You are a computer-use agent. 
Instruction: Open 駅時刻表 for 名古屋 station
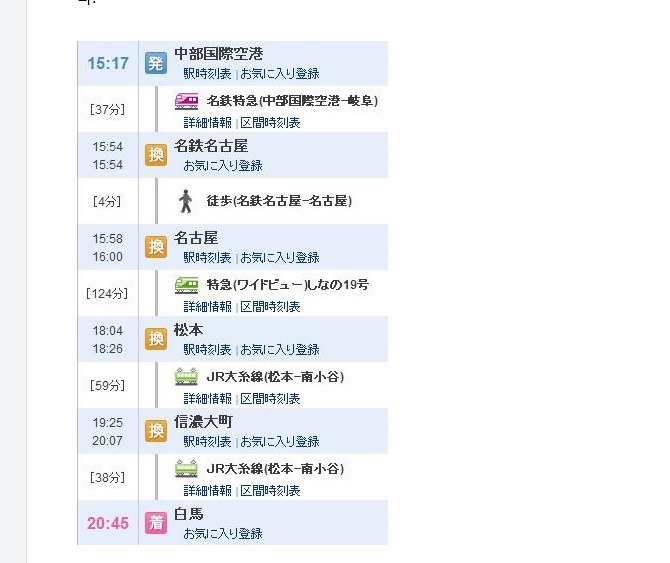207,258
